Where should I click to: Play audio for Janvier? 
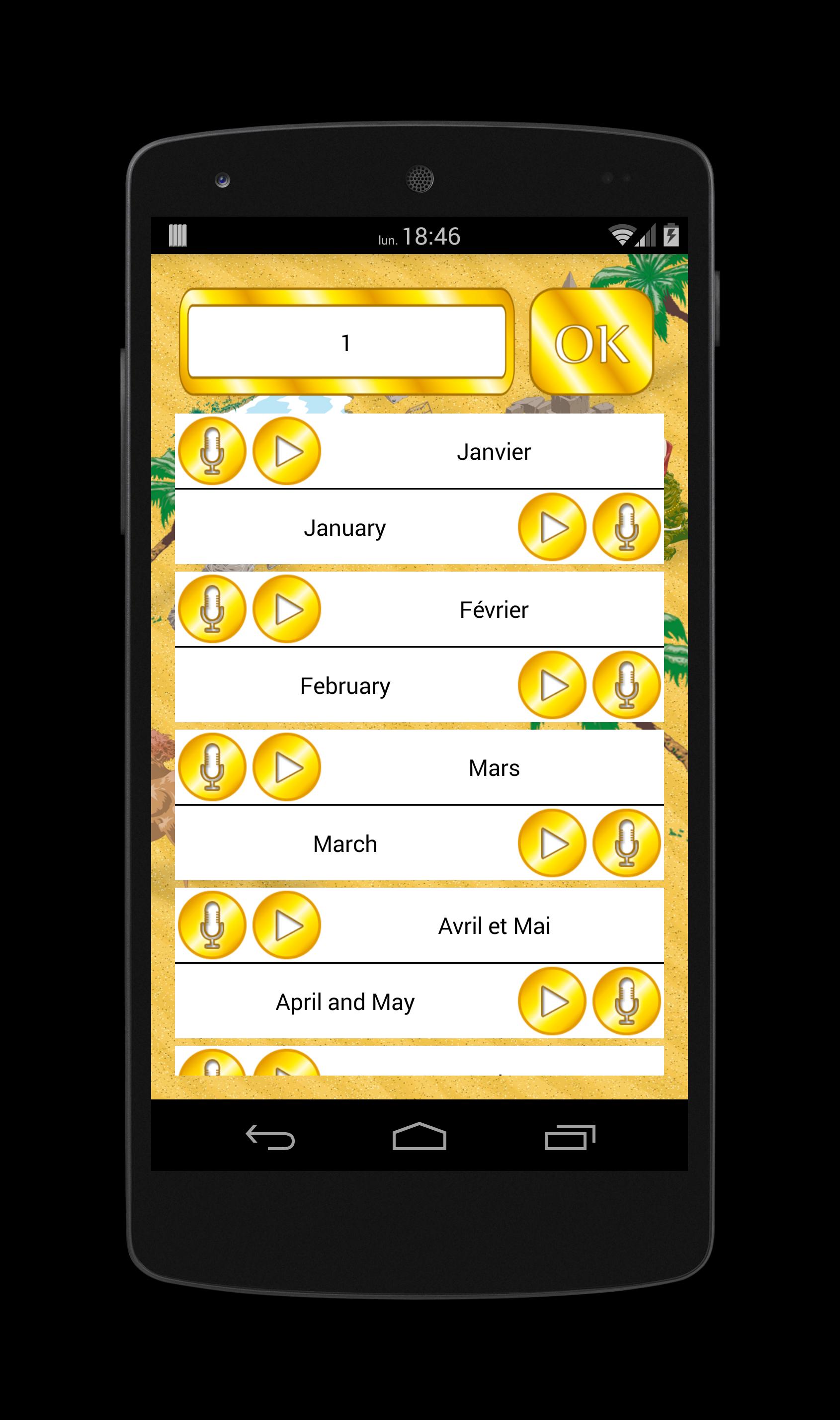[x=286, y=451]
